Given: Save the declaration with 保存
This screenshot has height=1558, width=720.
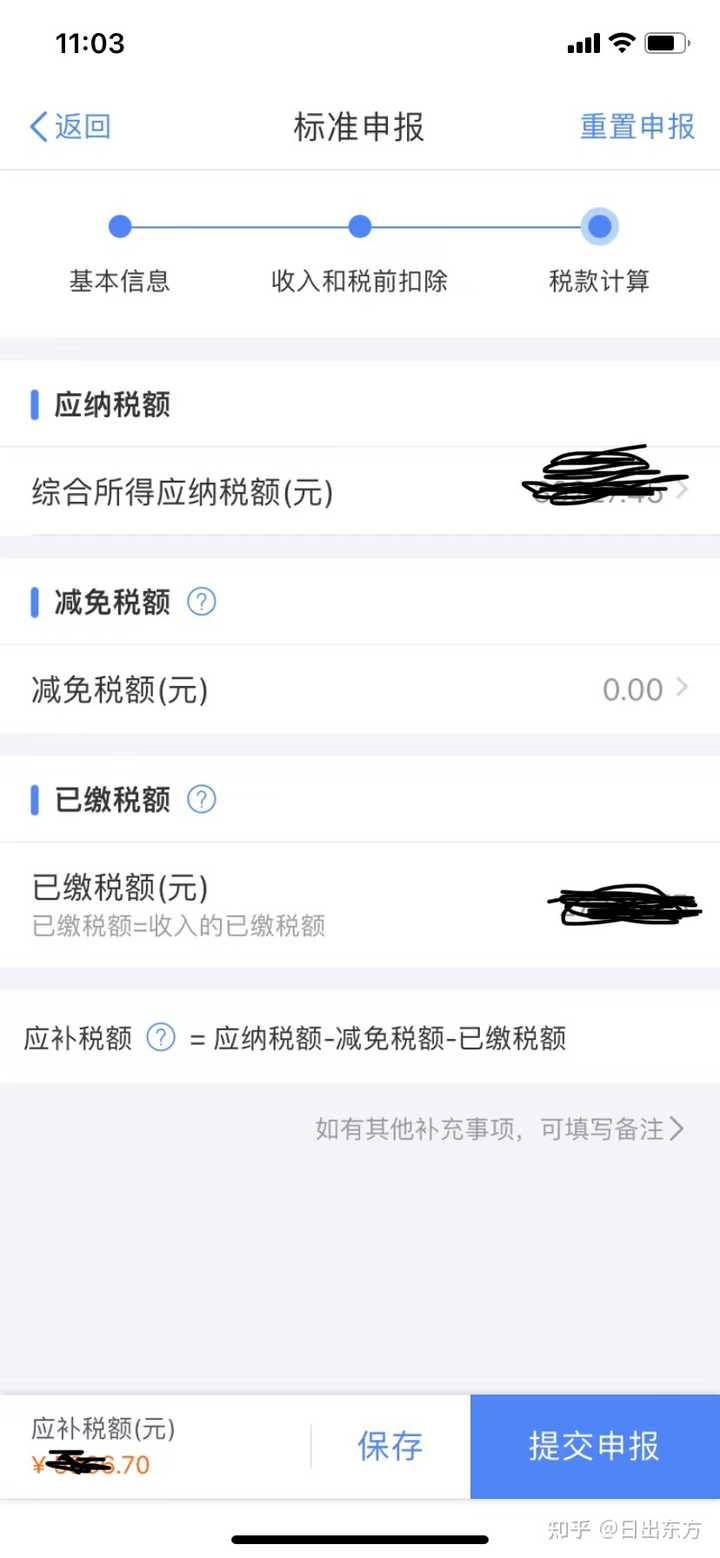Looking at the screenshot, I should [390, 1446].
